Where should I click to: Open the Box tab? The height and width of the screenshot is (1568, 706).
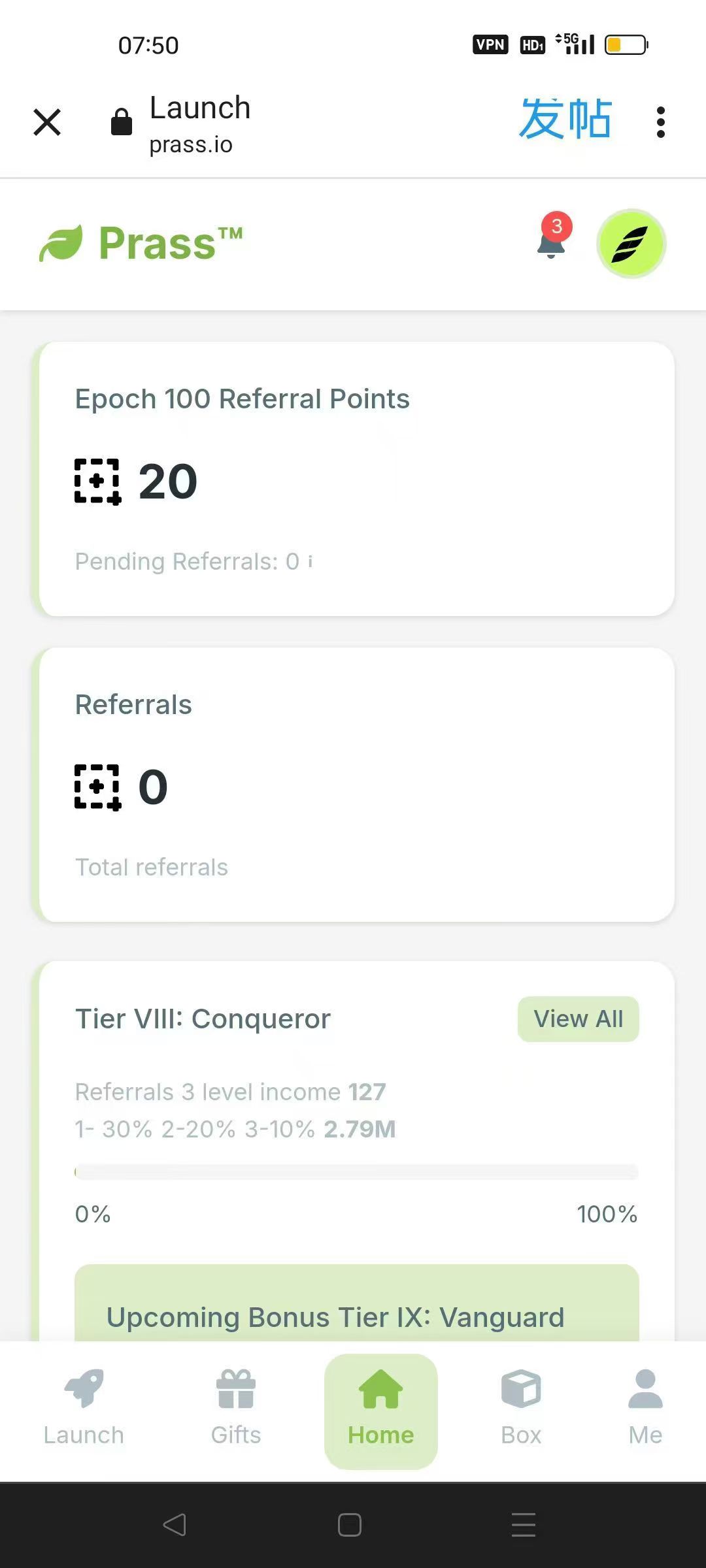[521, 1409]
